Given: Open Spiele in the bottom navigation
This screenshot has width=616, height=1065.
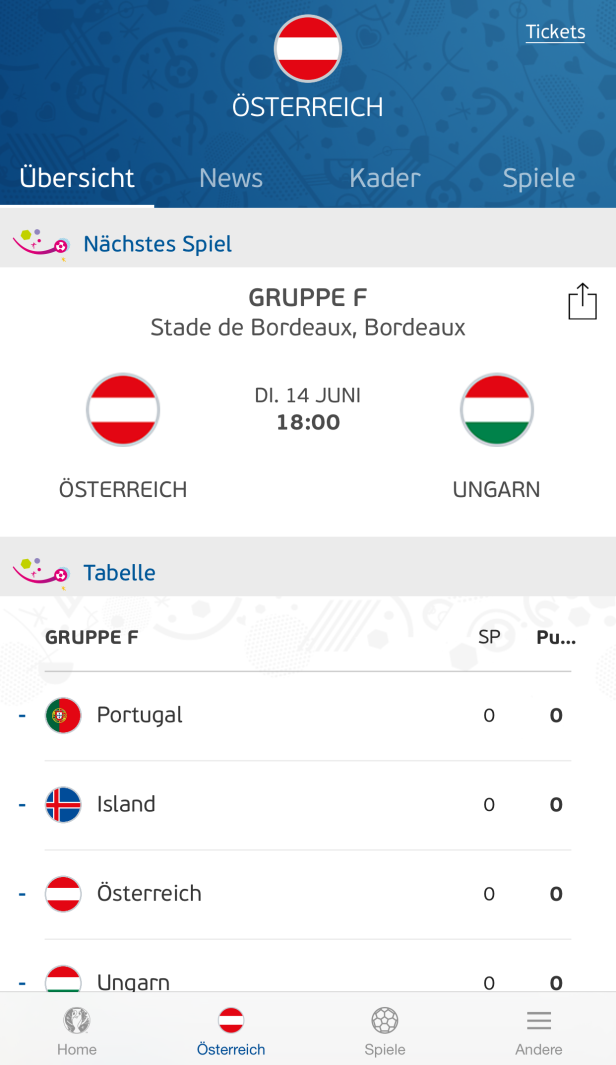Looking at the screenshot, I should coord(385,1030).
